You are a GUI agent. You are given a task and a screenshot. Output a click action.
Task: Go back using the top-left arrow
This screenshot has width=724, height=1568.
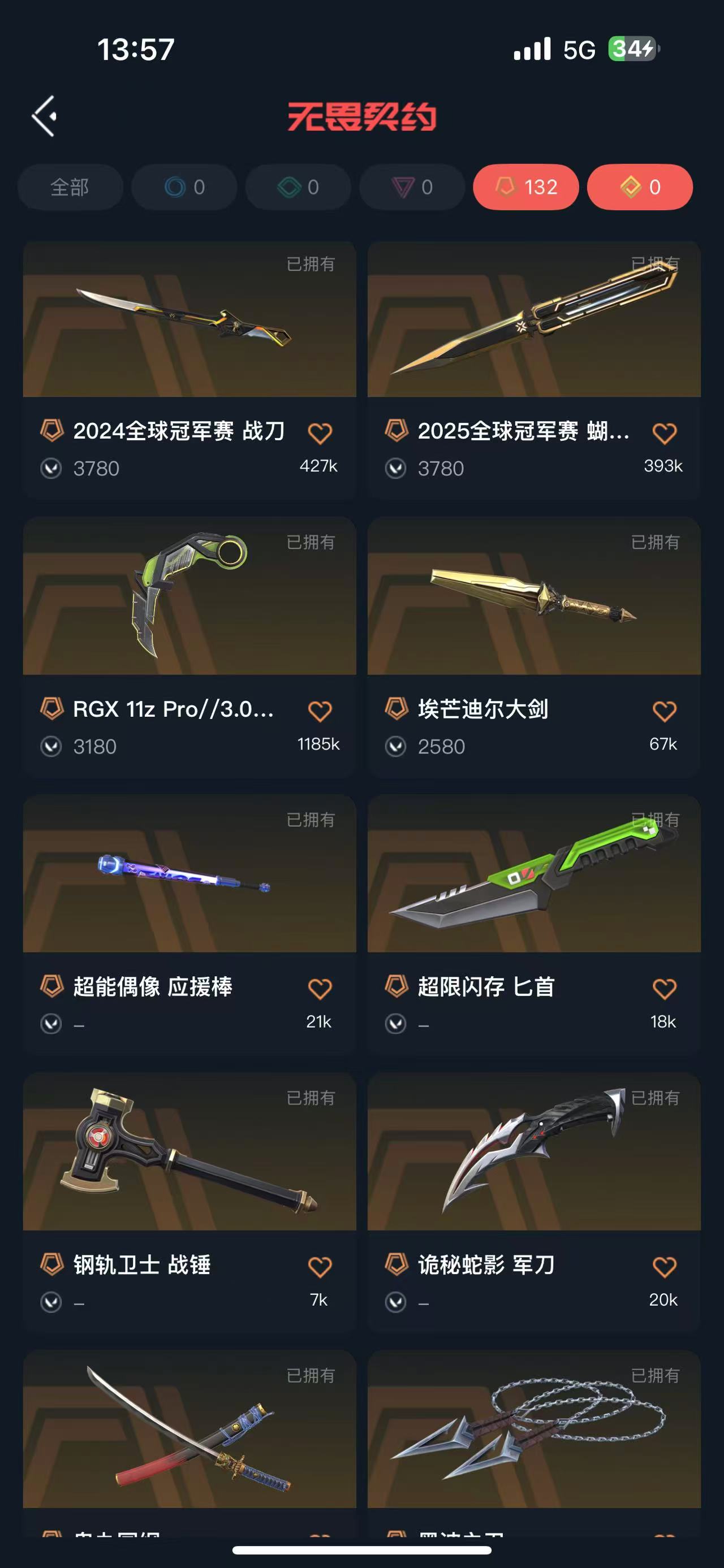click(x=45, y=116)
